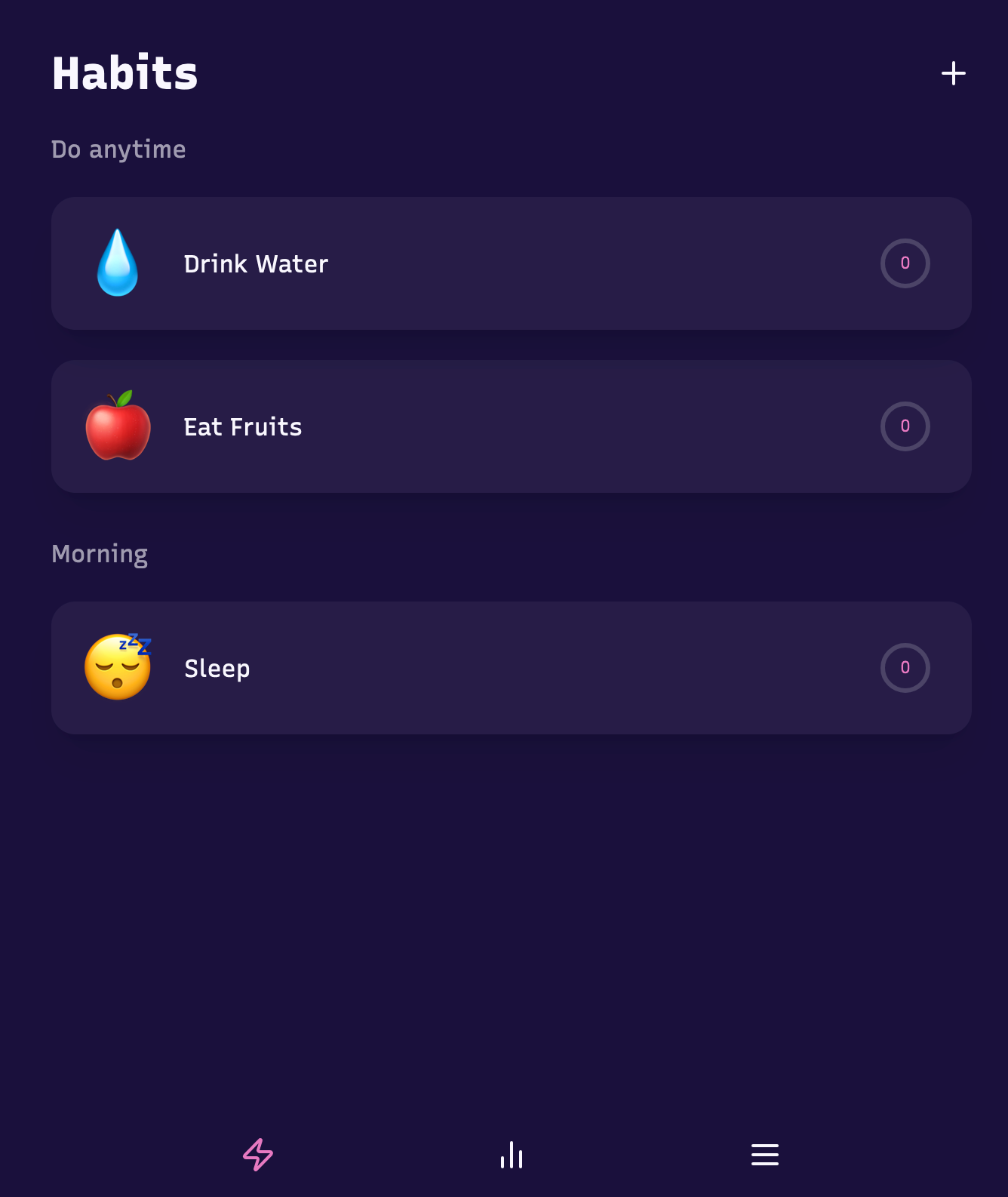Switch to the lightning bolt habits tab
The width and height of the screenshot is (1008, 1197).
click(x=258, y=1155)
